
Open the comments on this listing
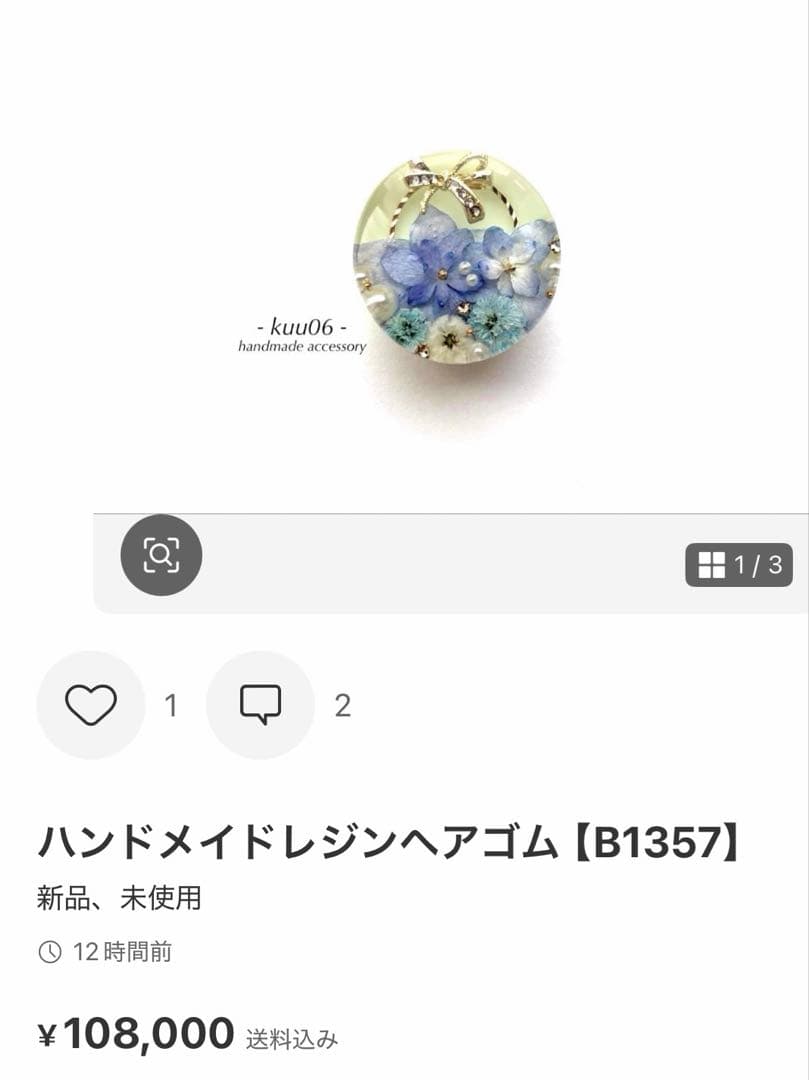(261, 705)
